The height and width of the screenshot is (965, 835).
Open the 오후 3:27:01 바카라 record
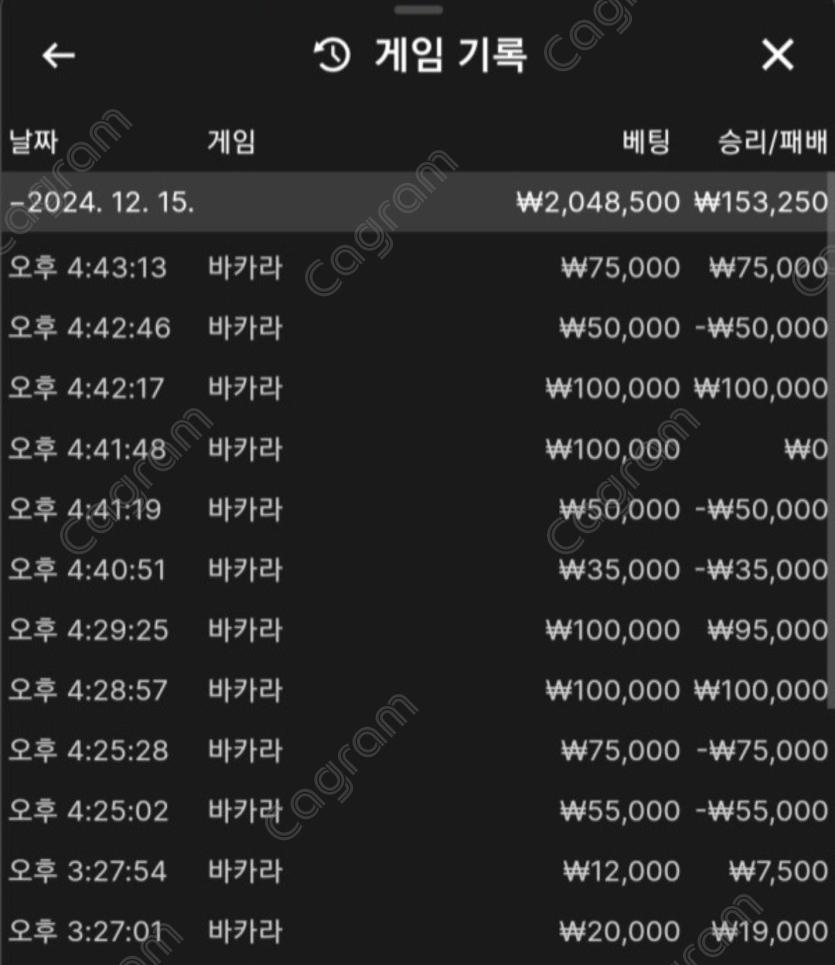coord(415,931)
